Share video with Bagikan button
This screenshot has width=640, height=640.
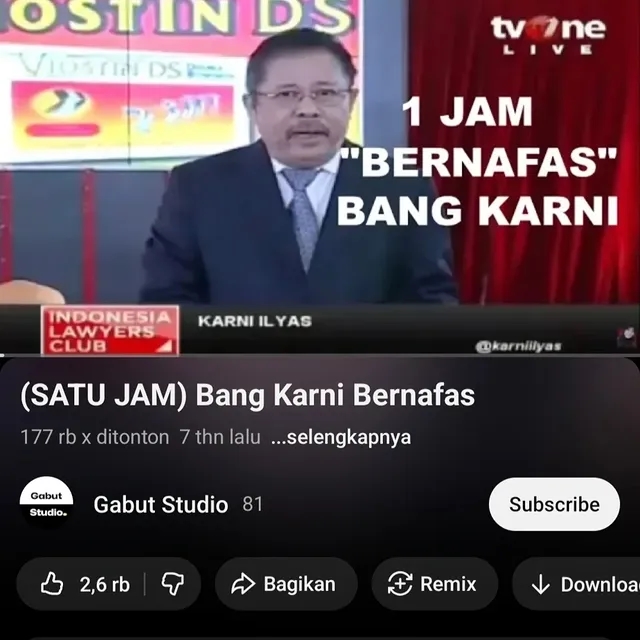[x=284, y=585]
